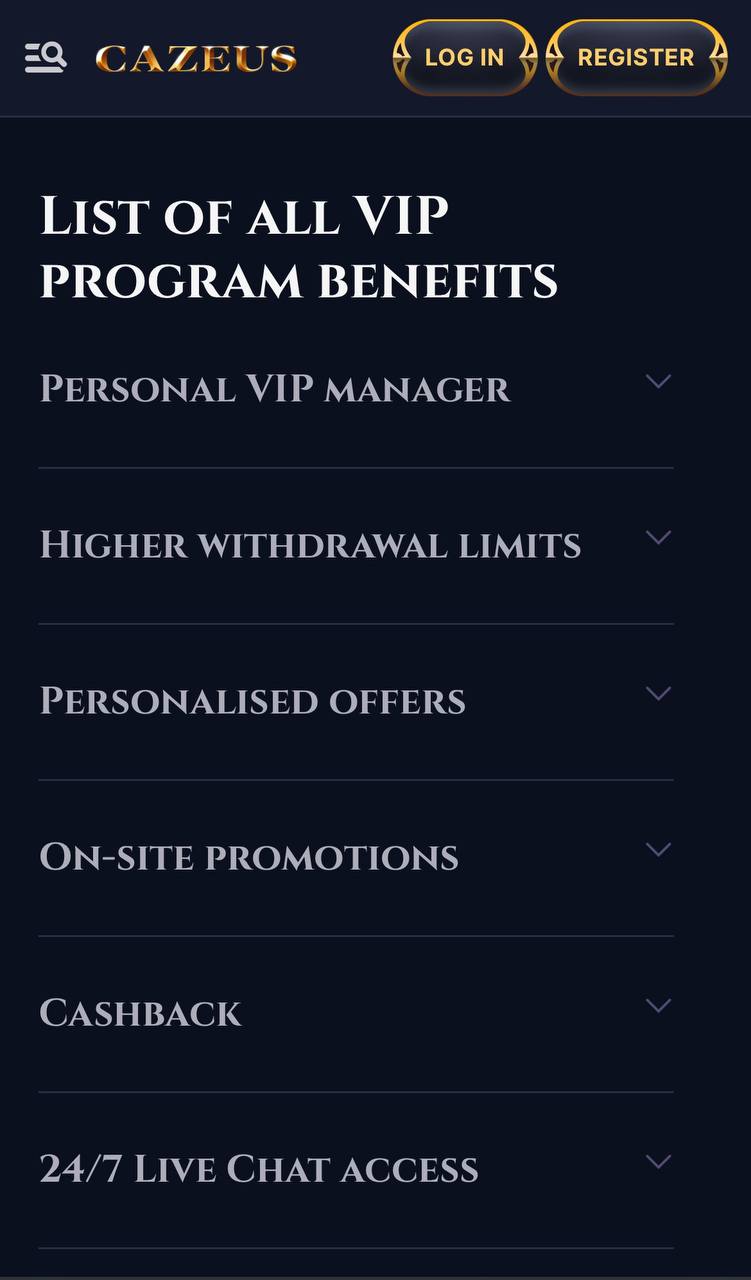Click the Cashback heading
This screenshot has width=751, height=1280.
140,1013
